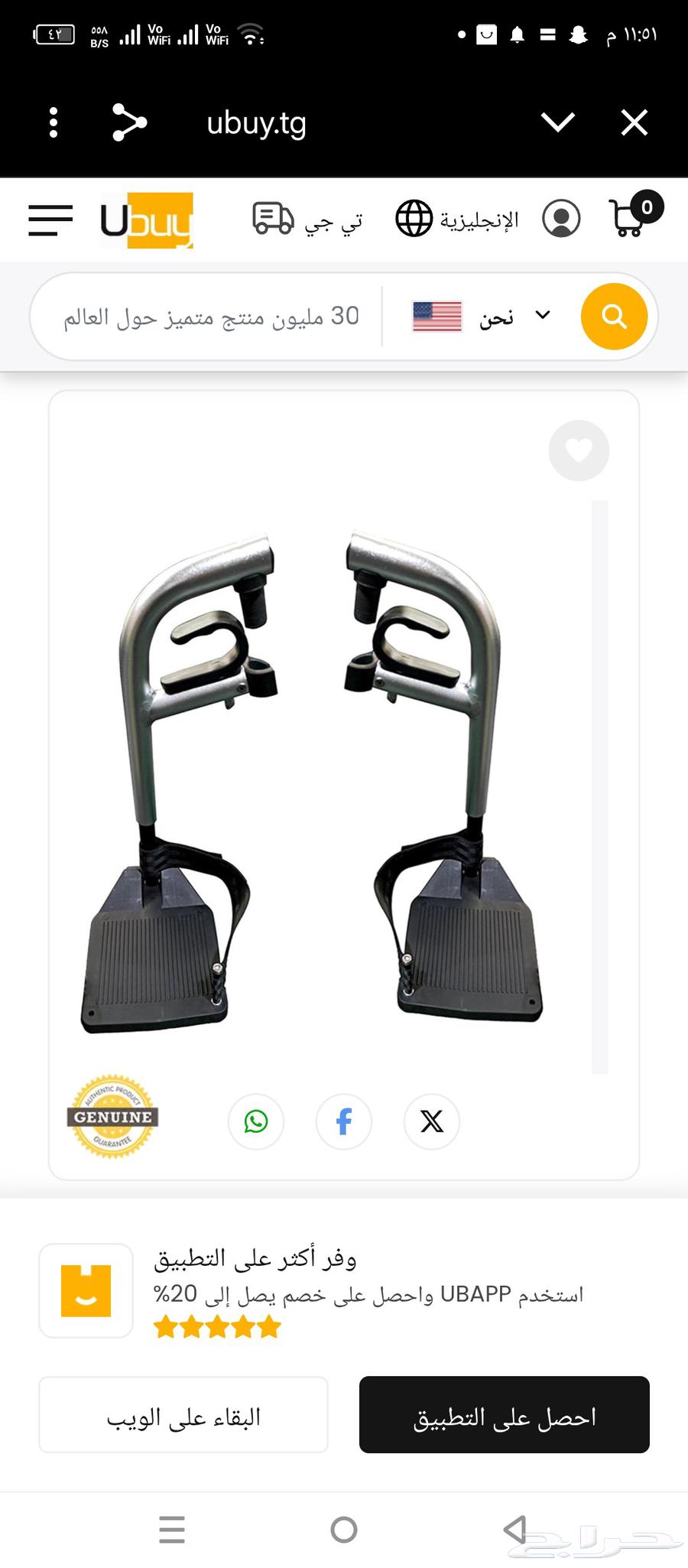The height and width of the screenshot is (1568, 688).
Task: Add product to wishlist with heart
Action: [579, 451]
